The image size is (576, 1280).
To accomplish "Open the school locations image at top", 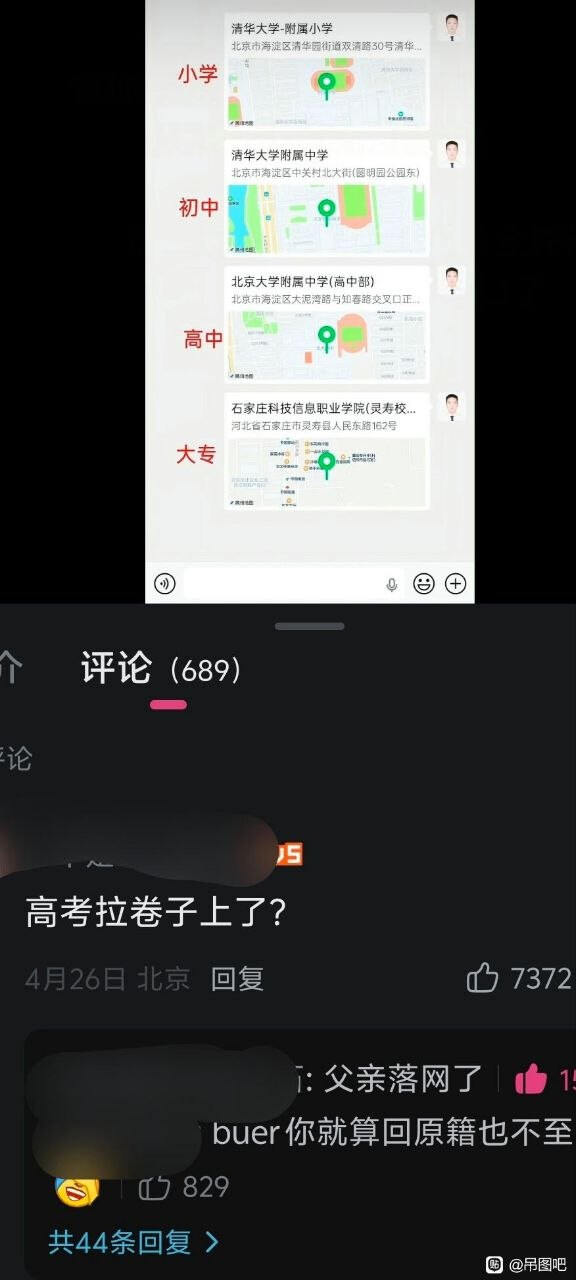I will (x=310, y=301).
